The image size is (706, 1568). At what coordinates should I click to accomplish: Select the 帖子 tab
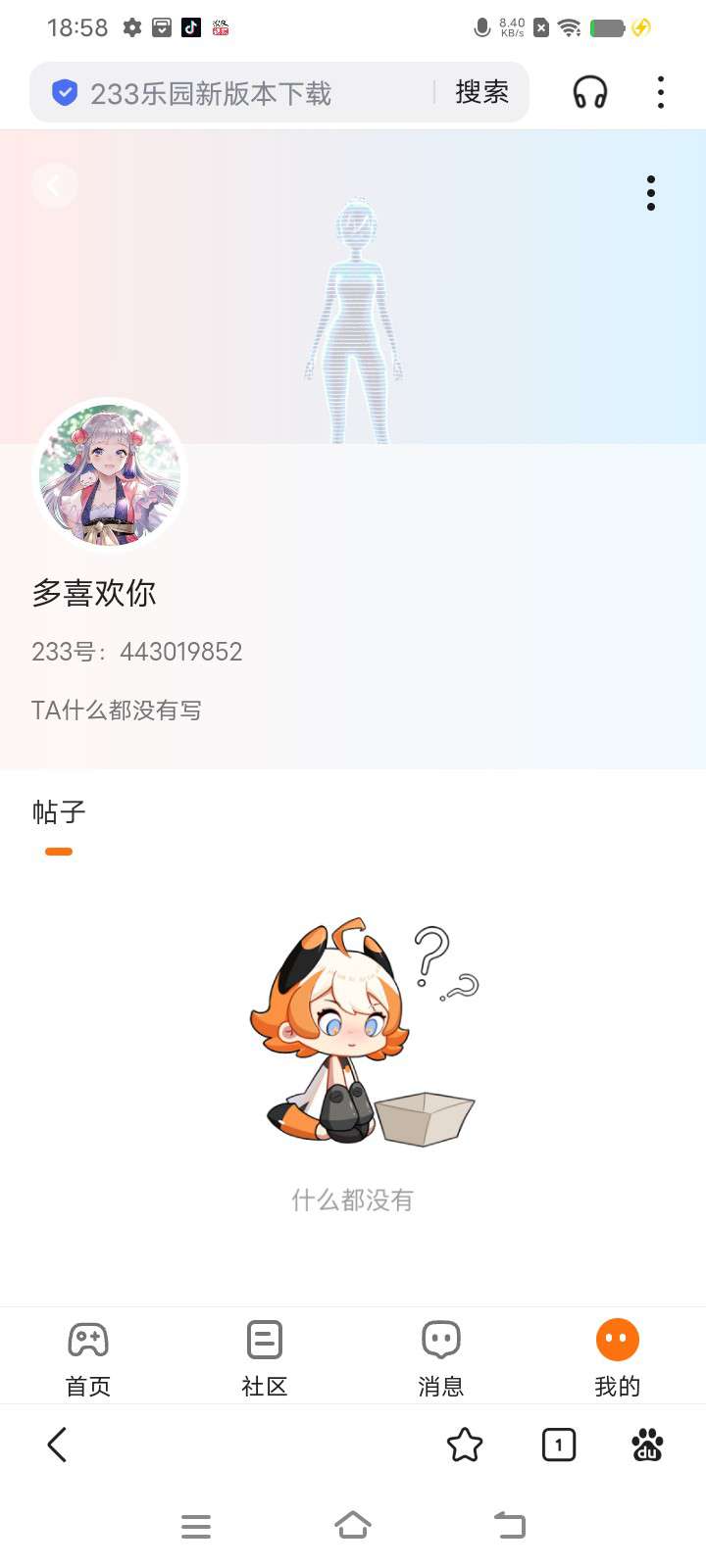coord(59,812)
